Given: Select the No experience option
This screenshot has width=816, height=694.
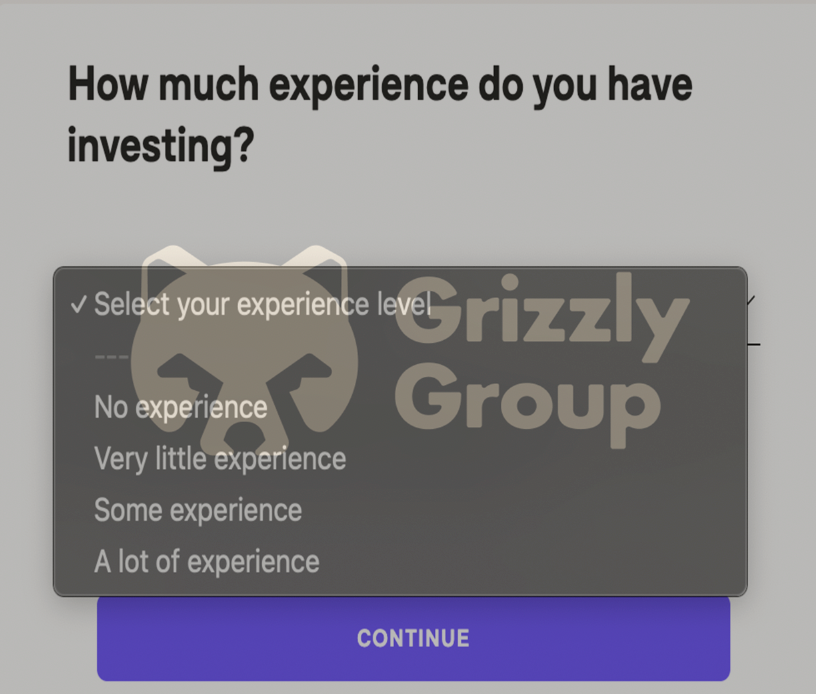Looking at the screenshot, I should (181, 407).
